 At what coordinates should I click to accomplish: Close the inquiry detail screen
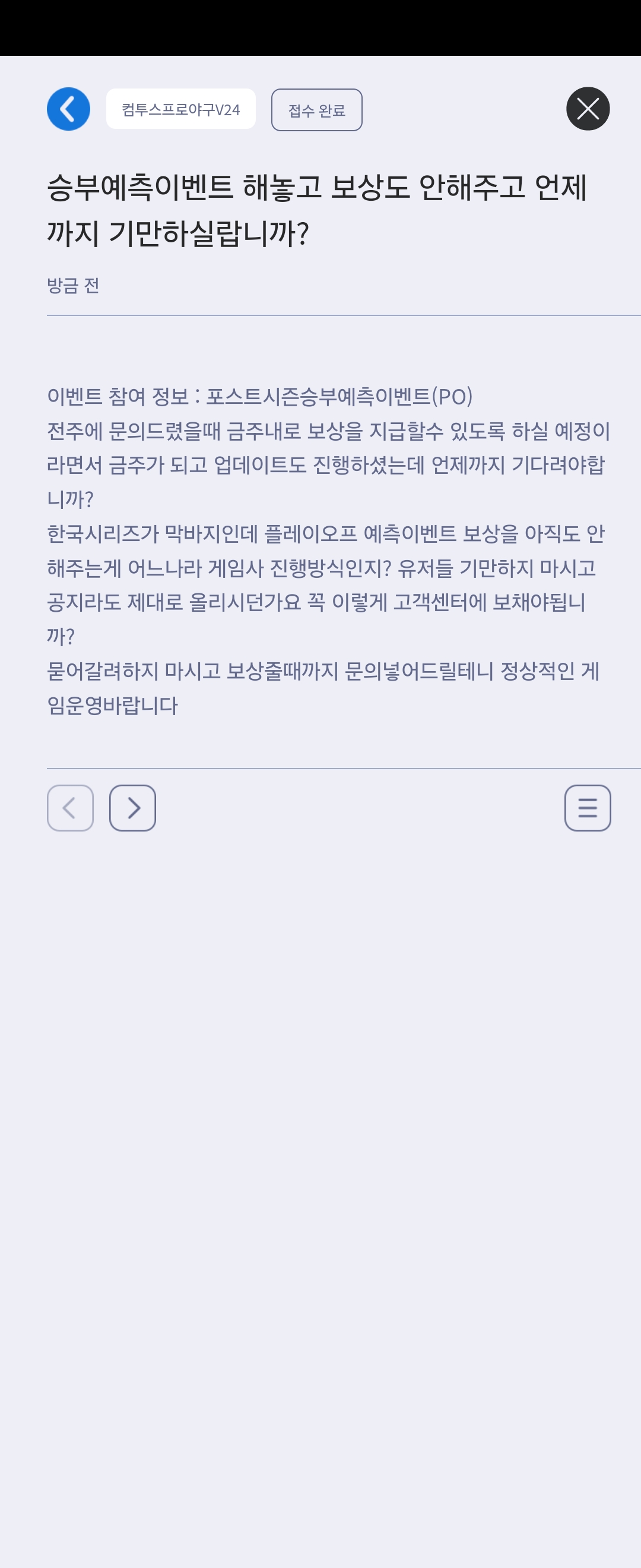(588, 109)
